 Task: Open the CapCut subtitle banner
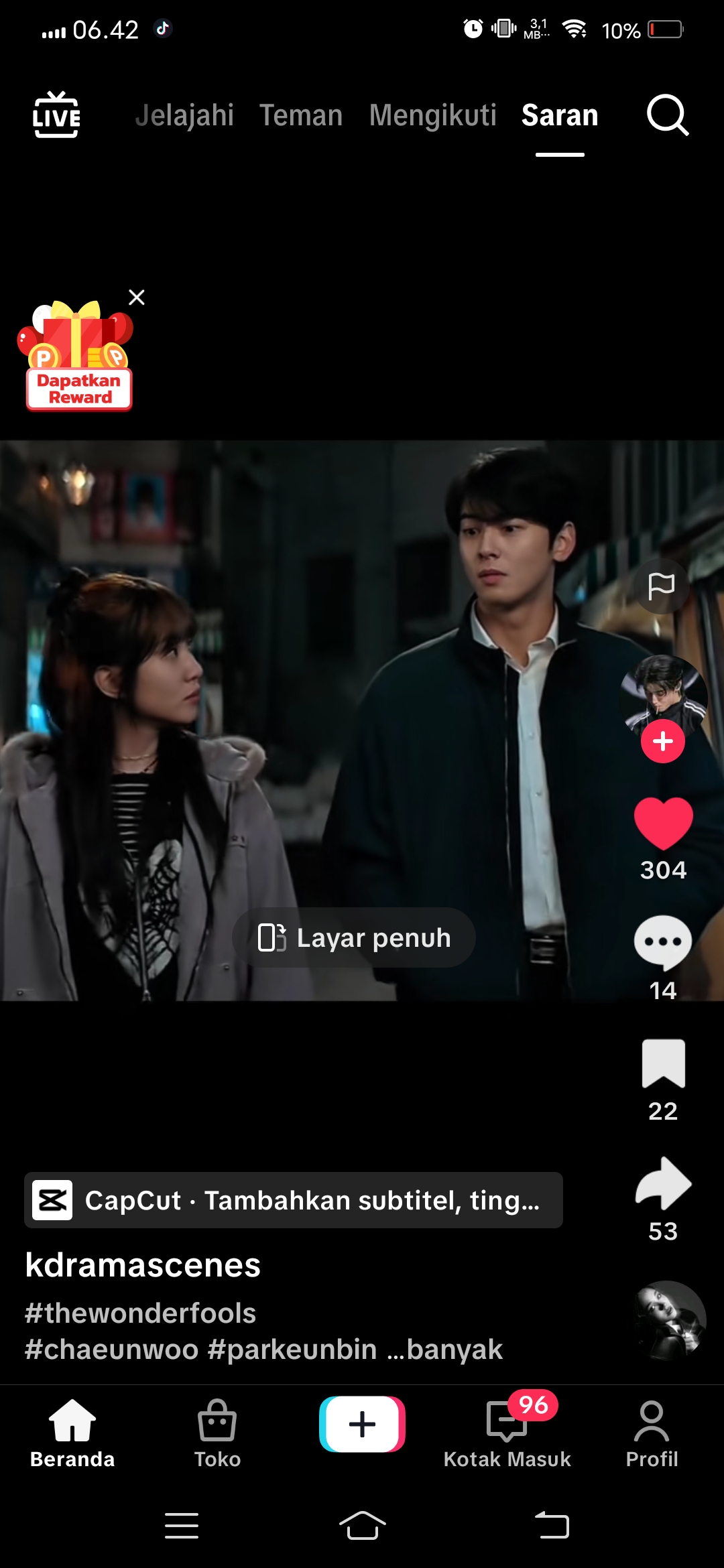click(x=294, y=1200)
